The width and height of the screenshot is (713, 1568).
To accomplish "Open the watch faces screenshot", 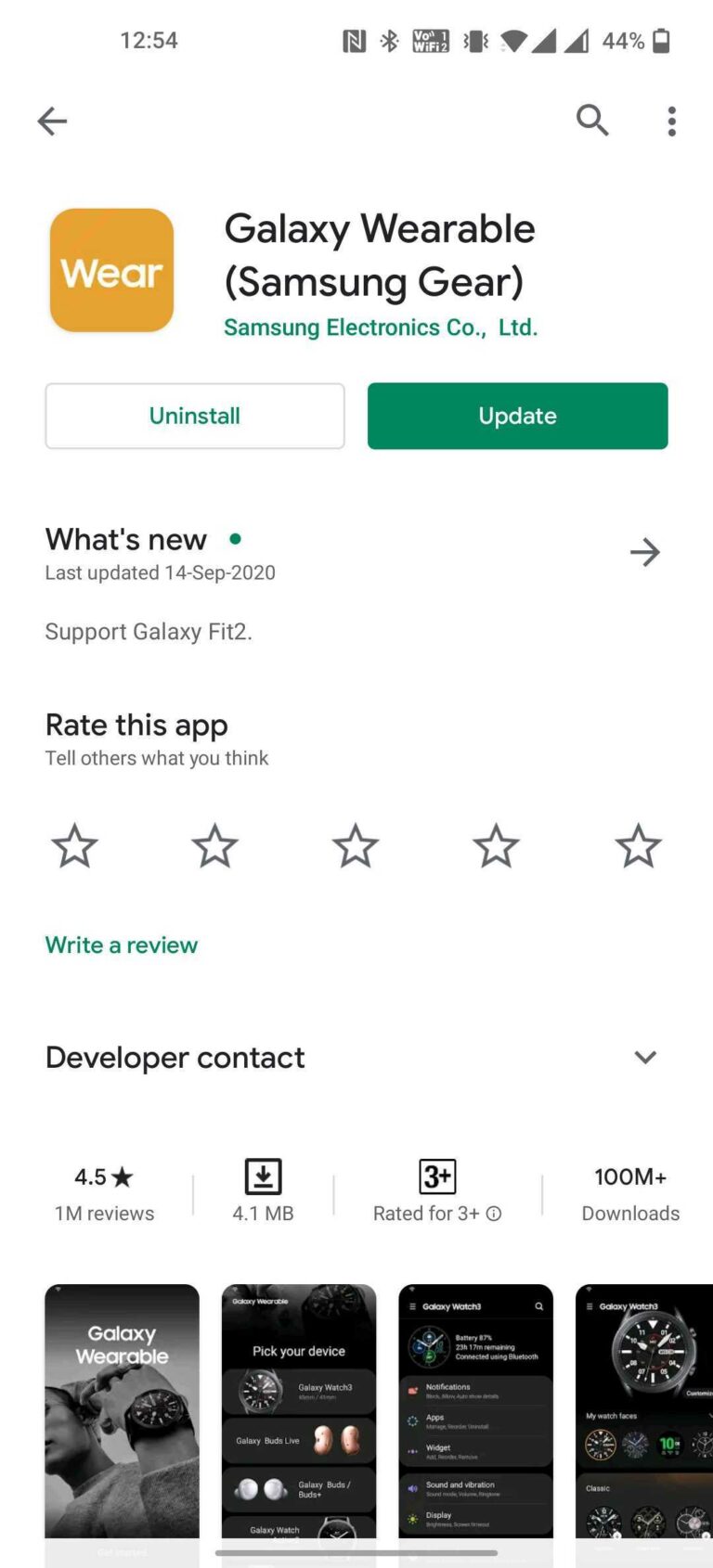I will coord(644,1410).
